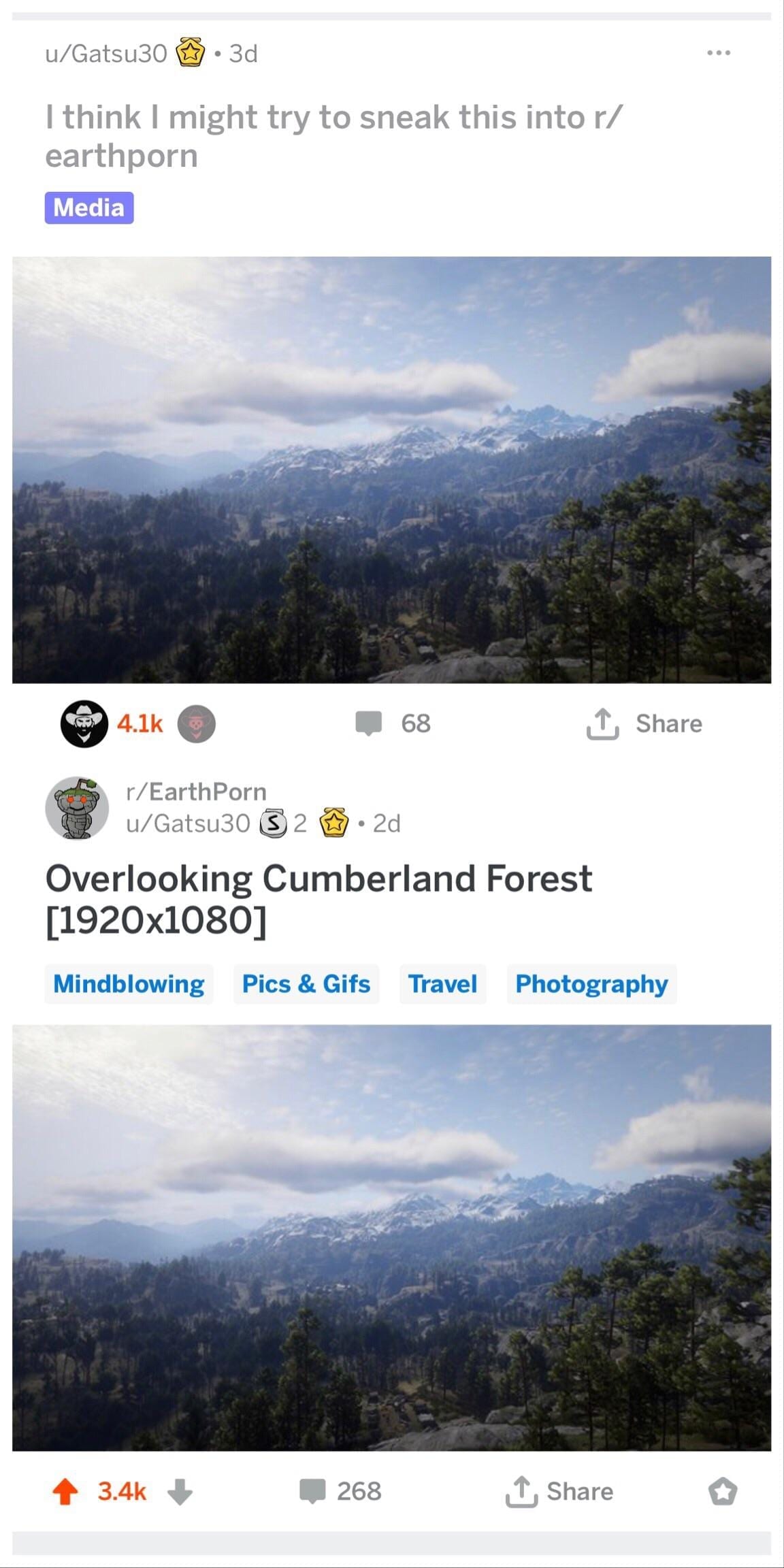Tap the Media flair tag
This screenshot has height=1568, width=784.
[89, 208]
